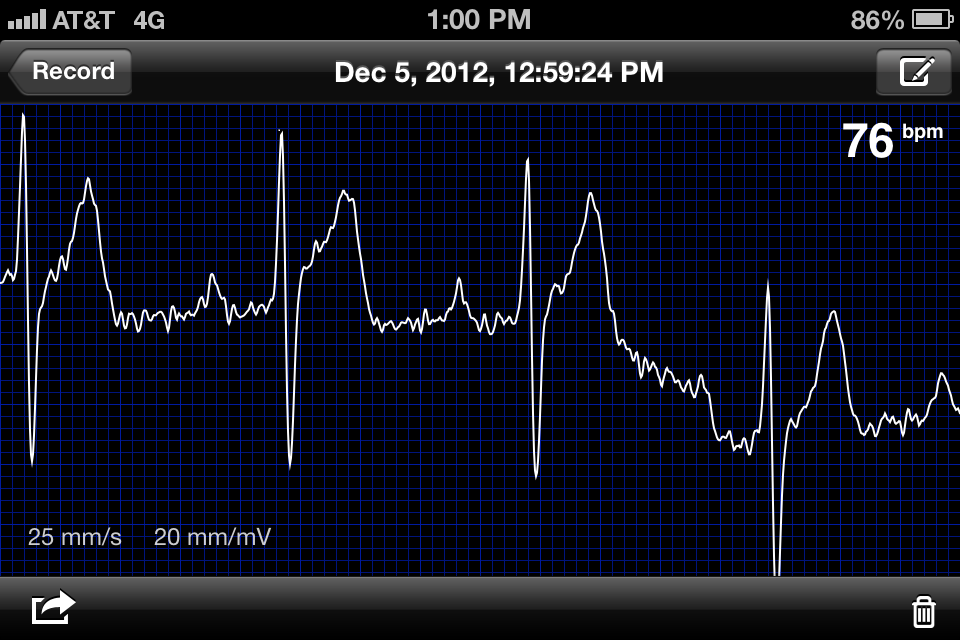Viewport: 960px width, 640px height.
Task: Open the edit note icon
Action: [913, 72]
